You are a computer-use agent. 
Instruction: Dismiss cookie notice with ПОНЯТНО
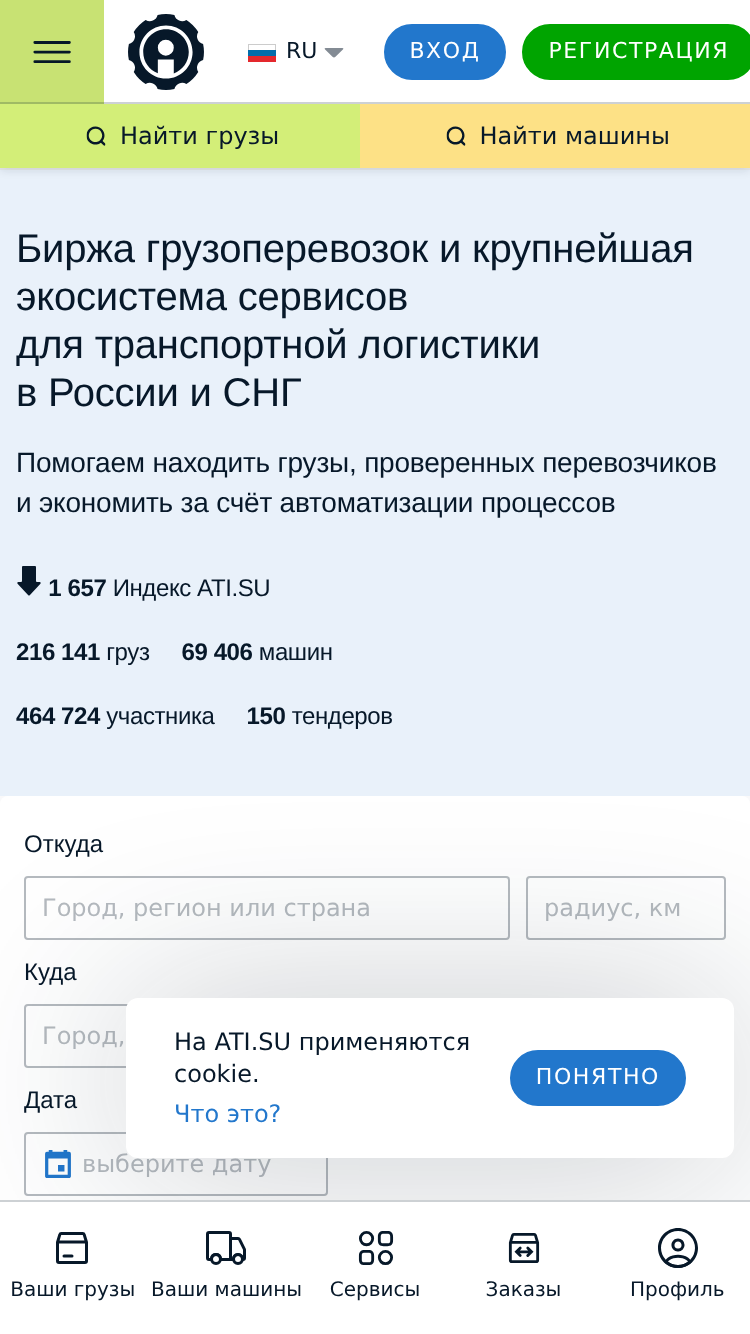[598, 1077]
